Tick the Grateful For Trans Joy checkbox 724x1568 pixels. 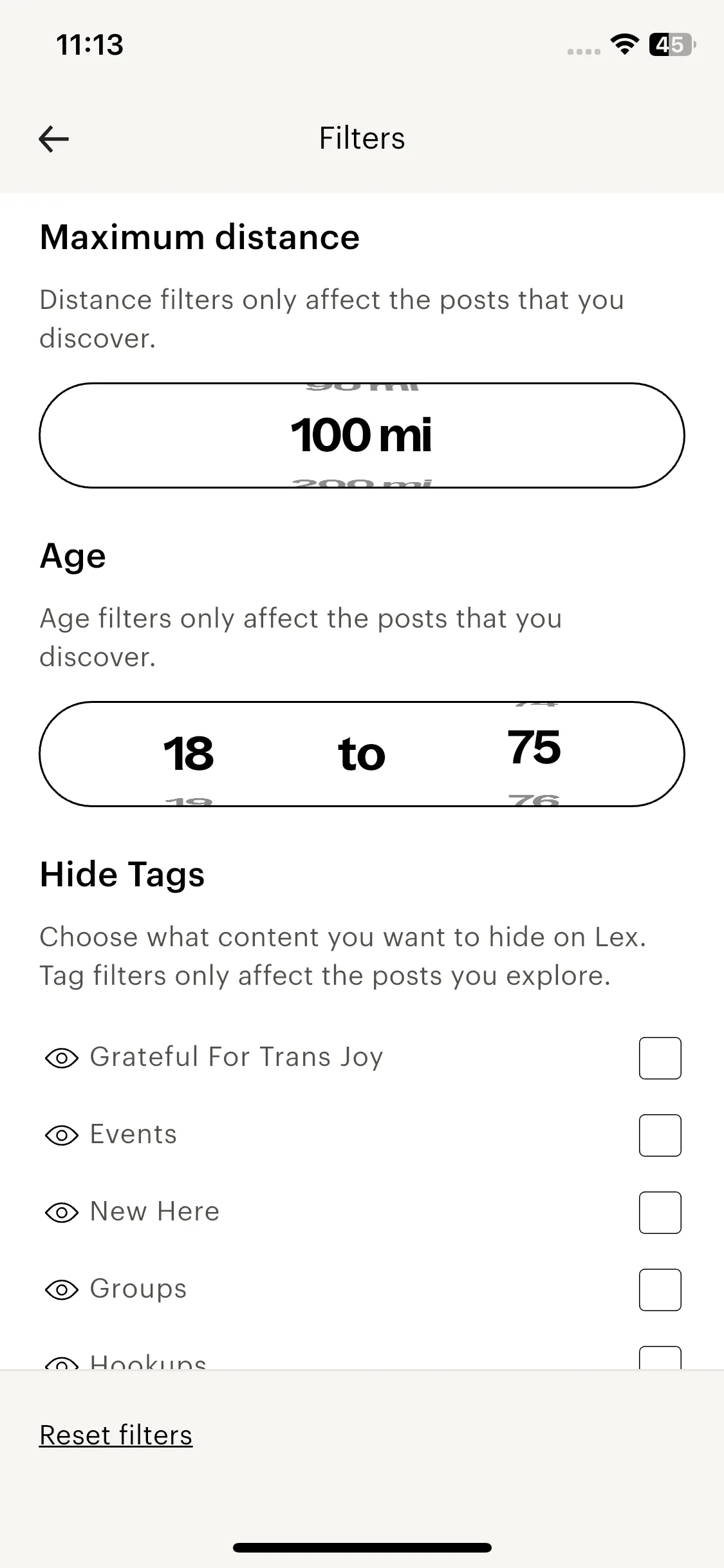(660, 1058)
